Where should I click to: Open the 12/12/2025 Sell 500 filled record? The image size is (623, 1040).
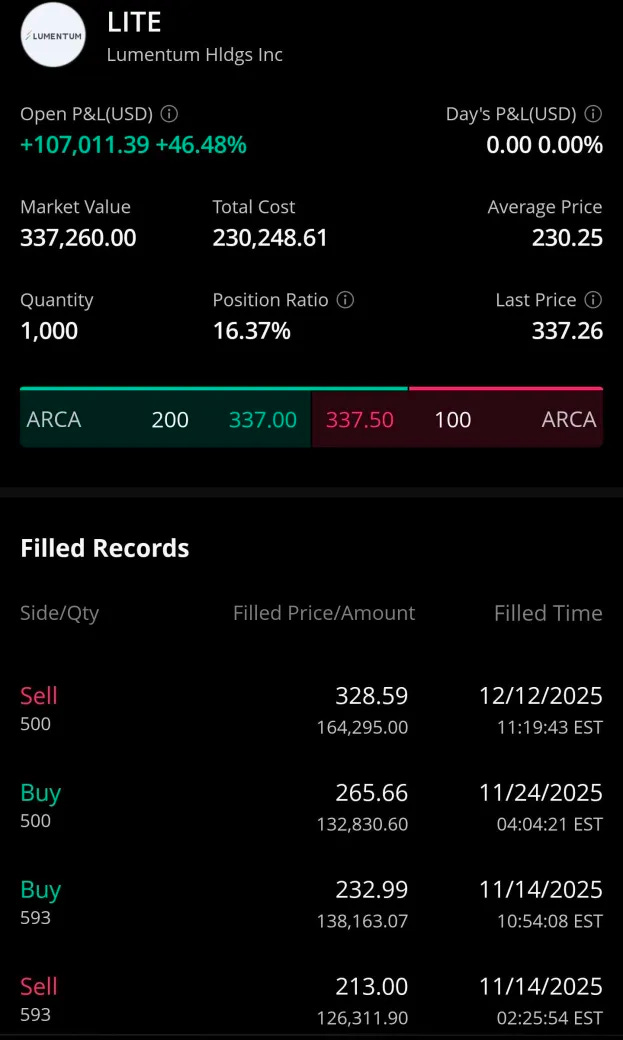tap(311, 709)
